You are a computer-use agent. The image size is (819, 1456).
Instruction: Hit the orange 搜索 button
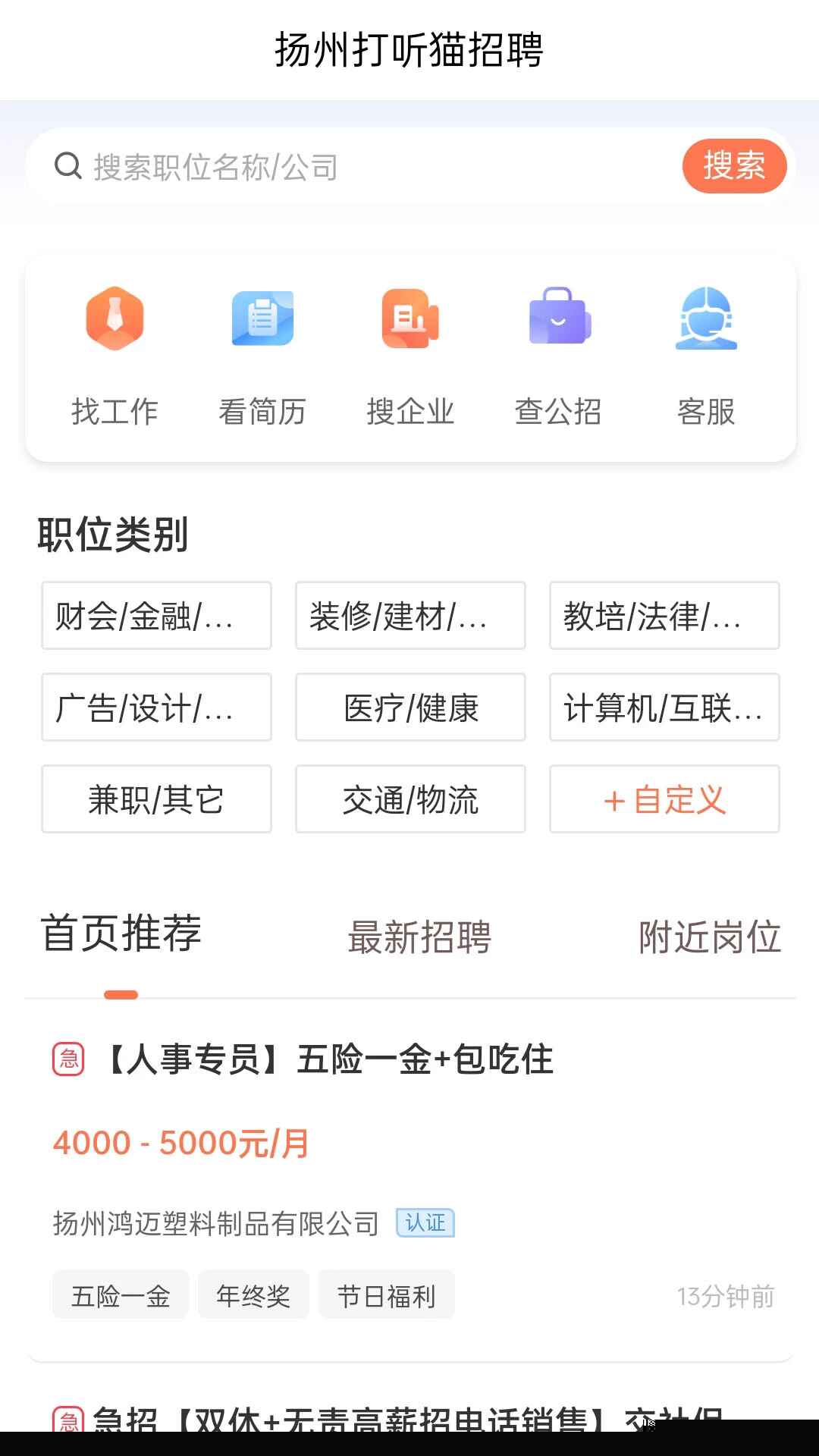[733, 166]
